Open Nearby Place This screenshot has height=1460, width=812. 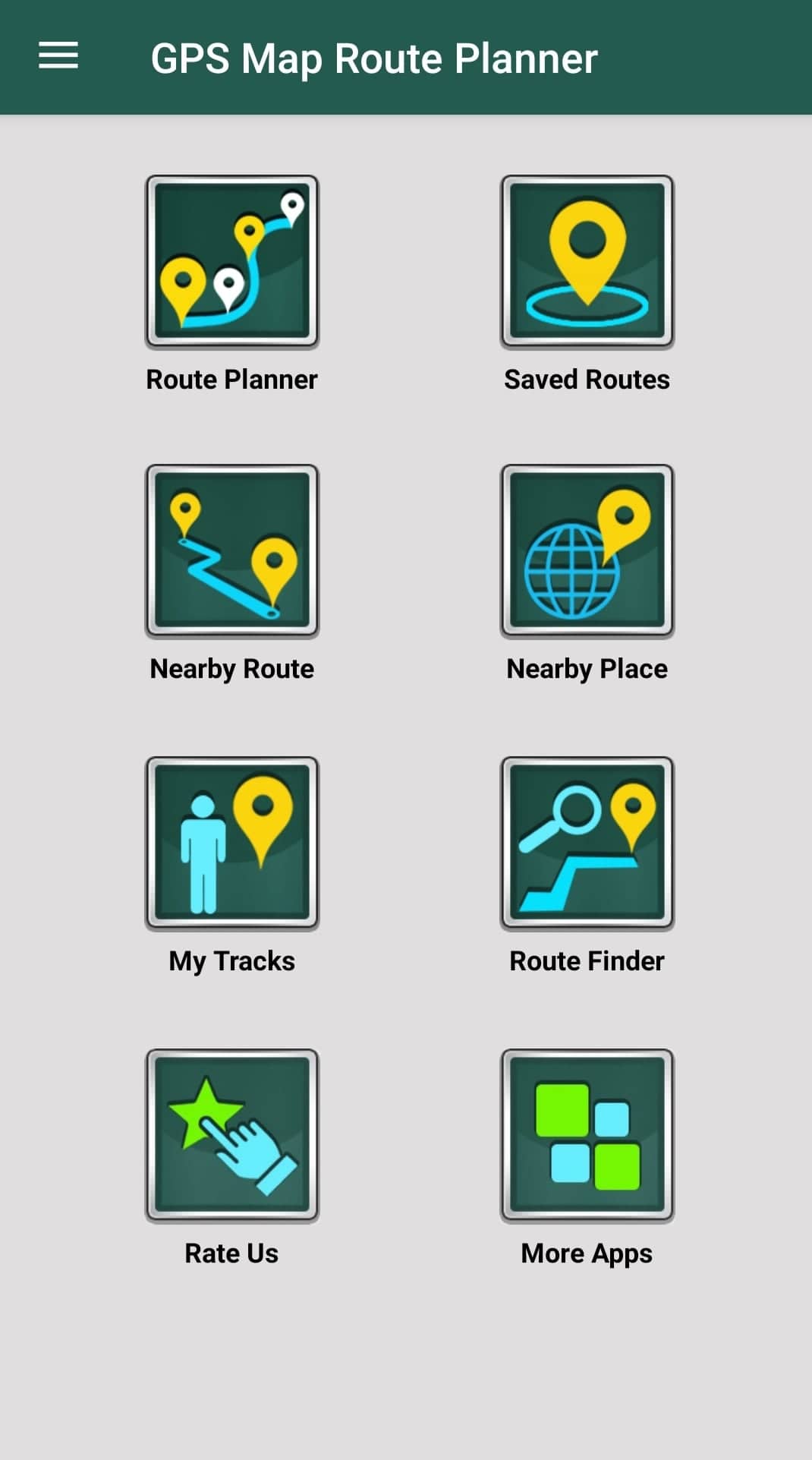tap(587, 551)
